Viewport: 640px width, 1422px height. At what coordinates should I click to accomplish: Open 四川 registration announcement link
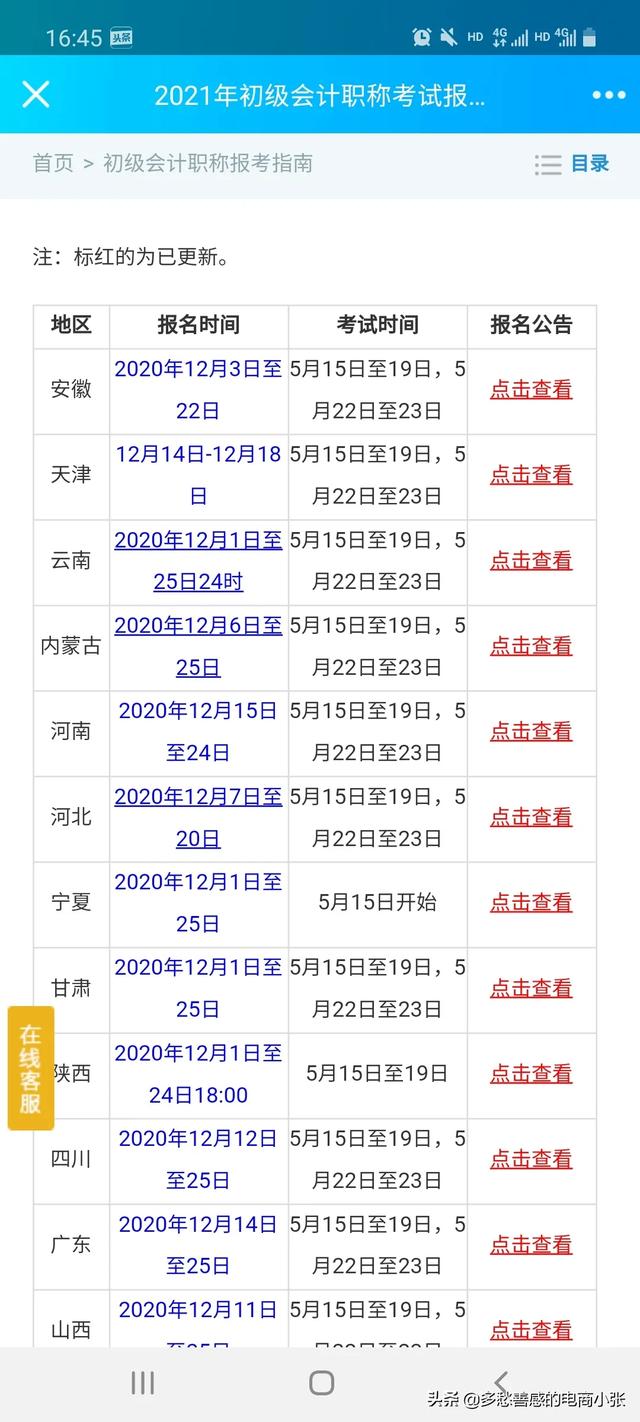531,1160
